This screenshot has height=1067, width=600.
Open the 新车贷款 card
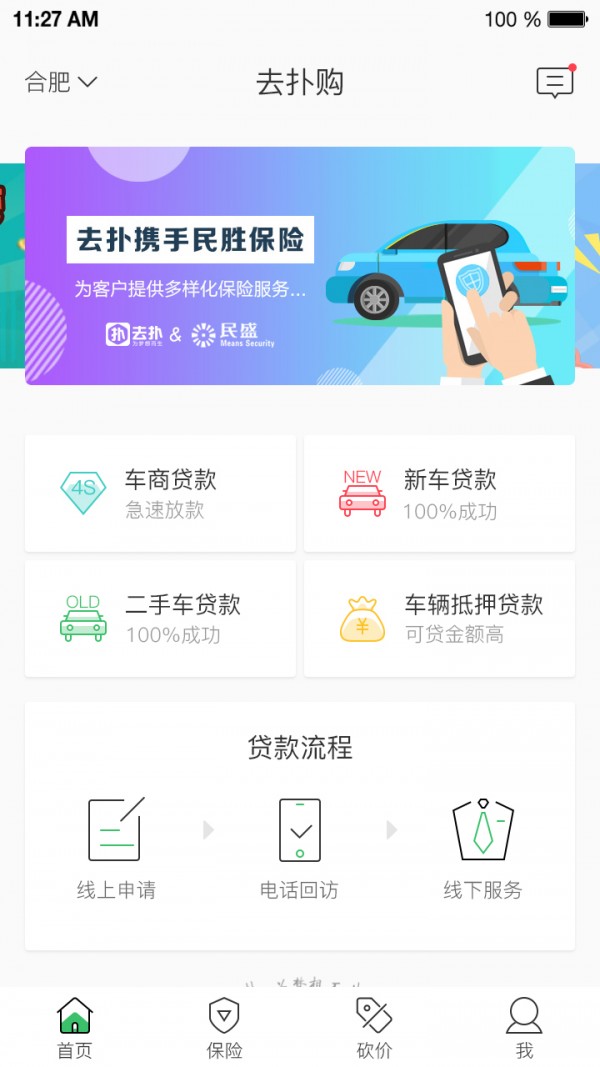[439, 493]
